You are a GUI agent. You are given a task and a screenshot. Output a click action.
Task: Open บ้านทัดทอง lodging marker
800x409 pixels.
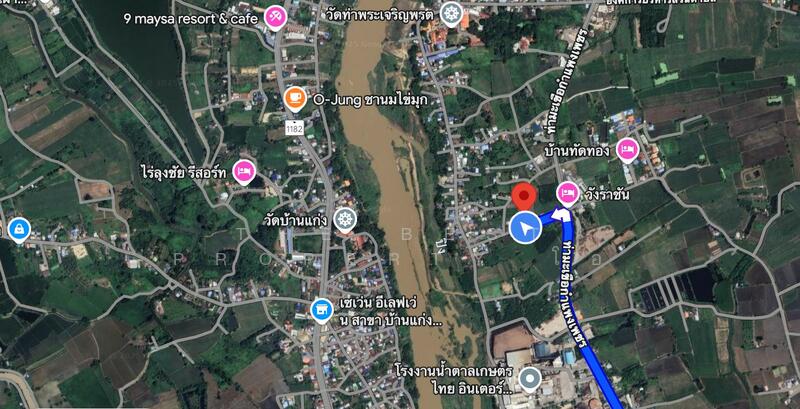[627, 150]
